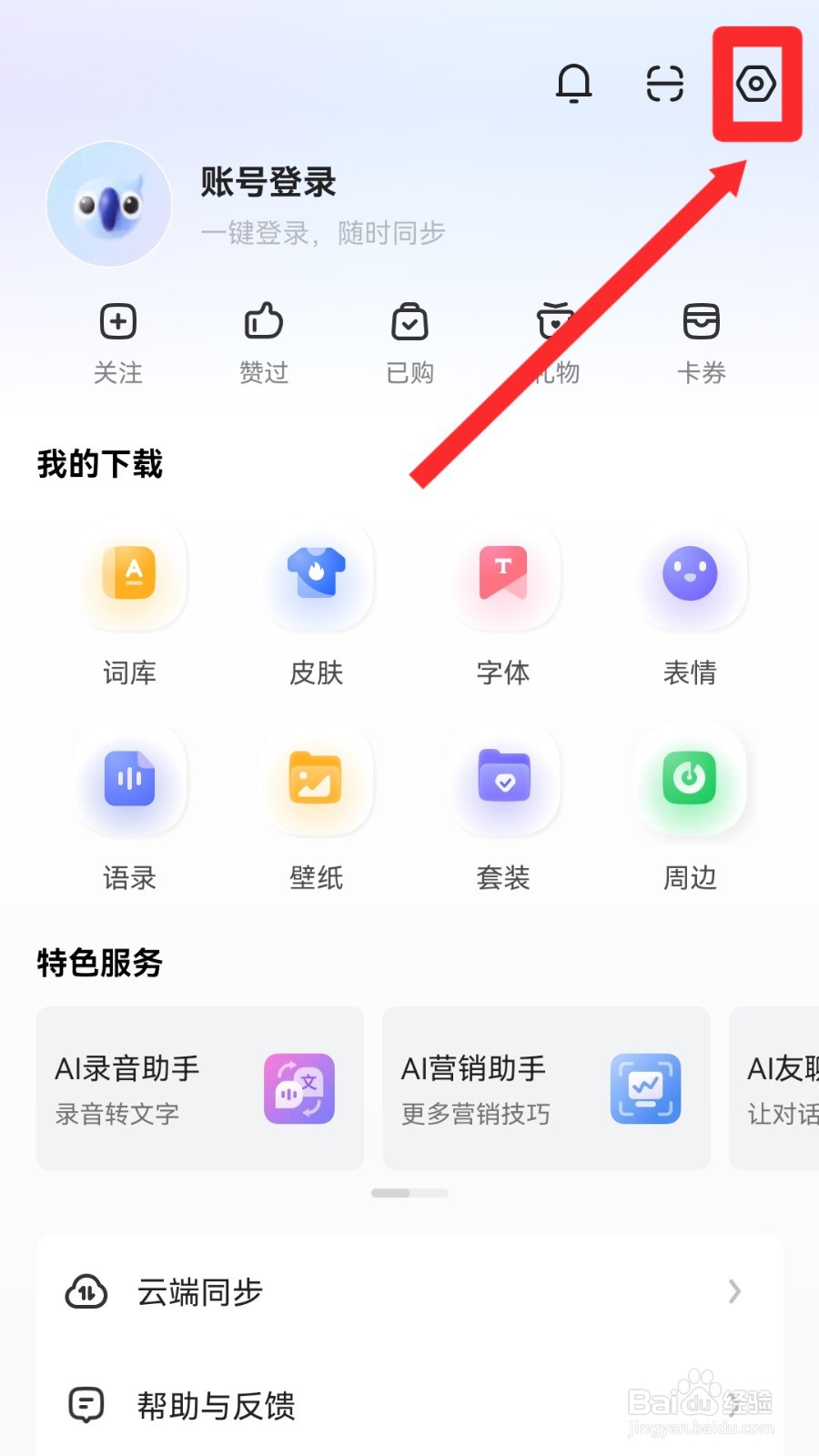Open the 周边 peripherals icon
819x1456 pixels.
690,781
